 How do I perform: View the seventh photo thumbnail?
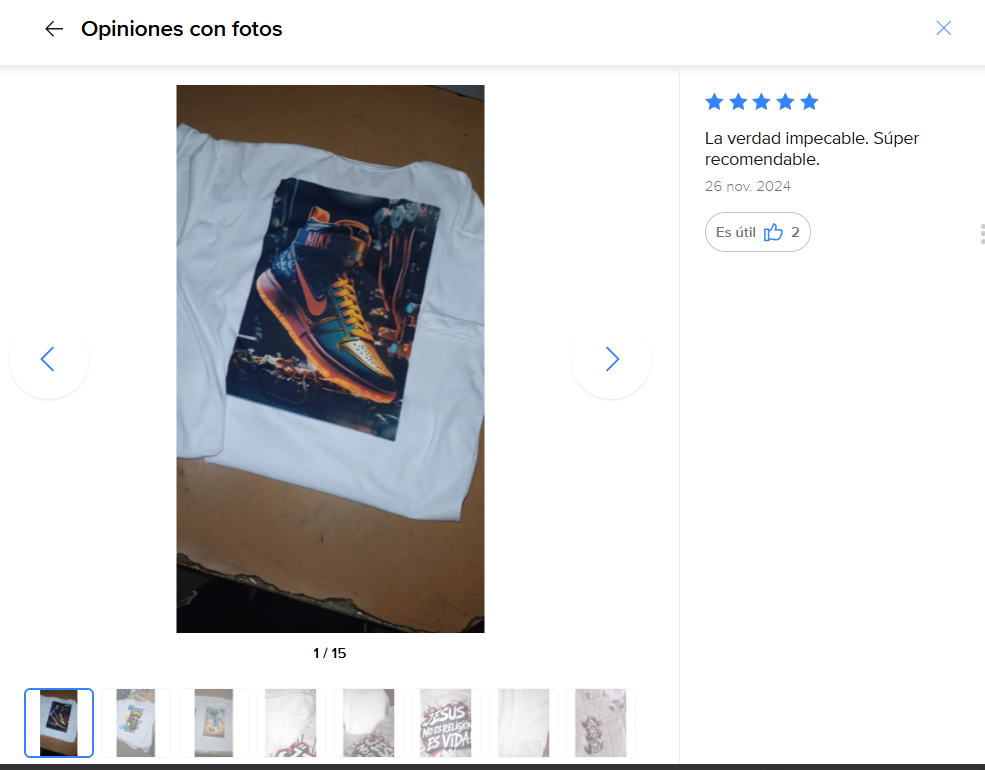[x=523, y=722]
